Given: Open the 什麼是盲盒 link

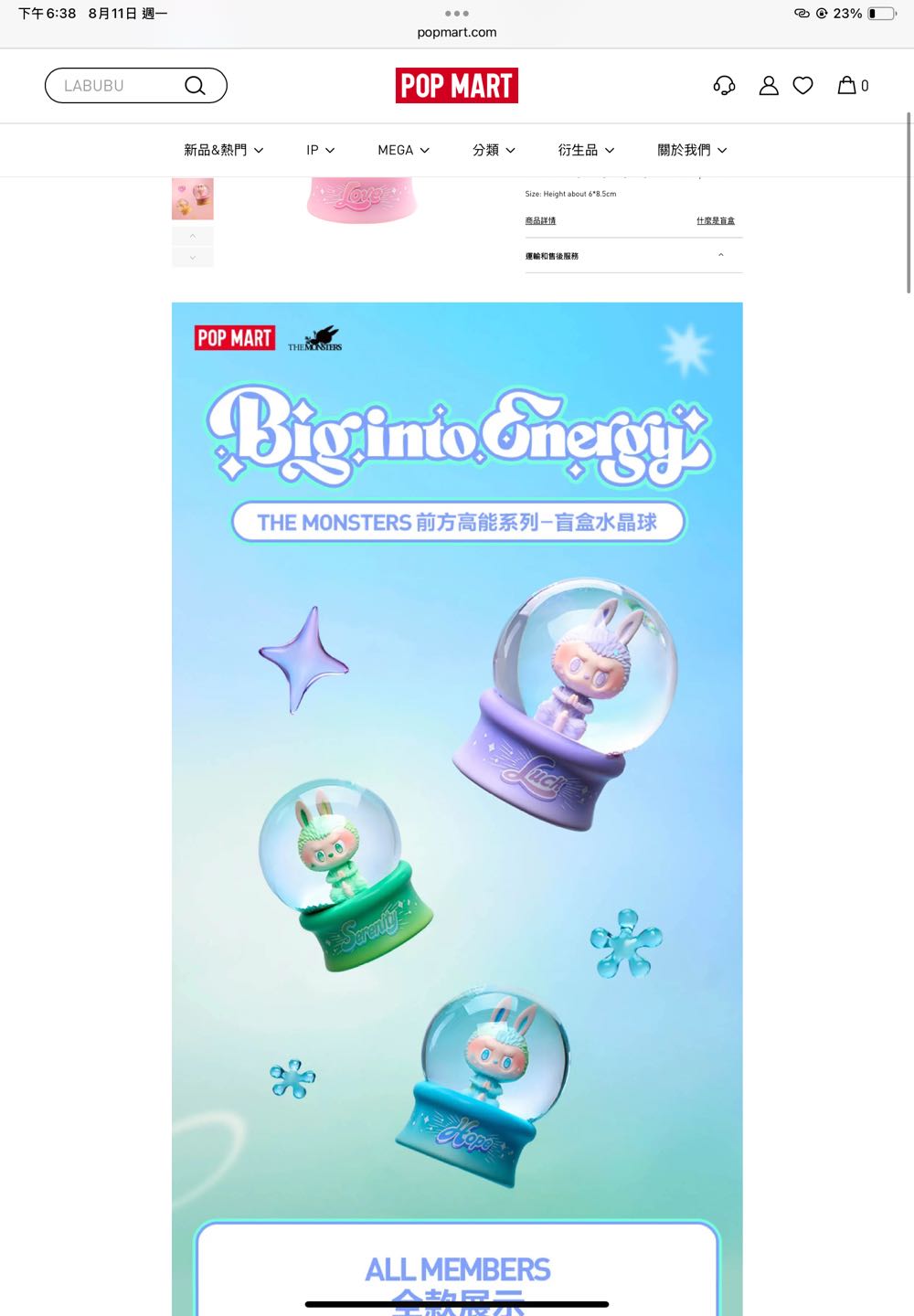Looking at the screenshot, I should tap(715, 221).
